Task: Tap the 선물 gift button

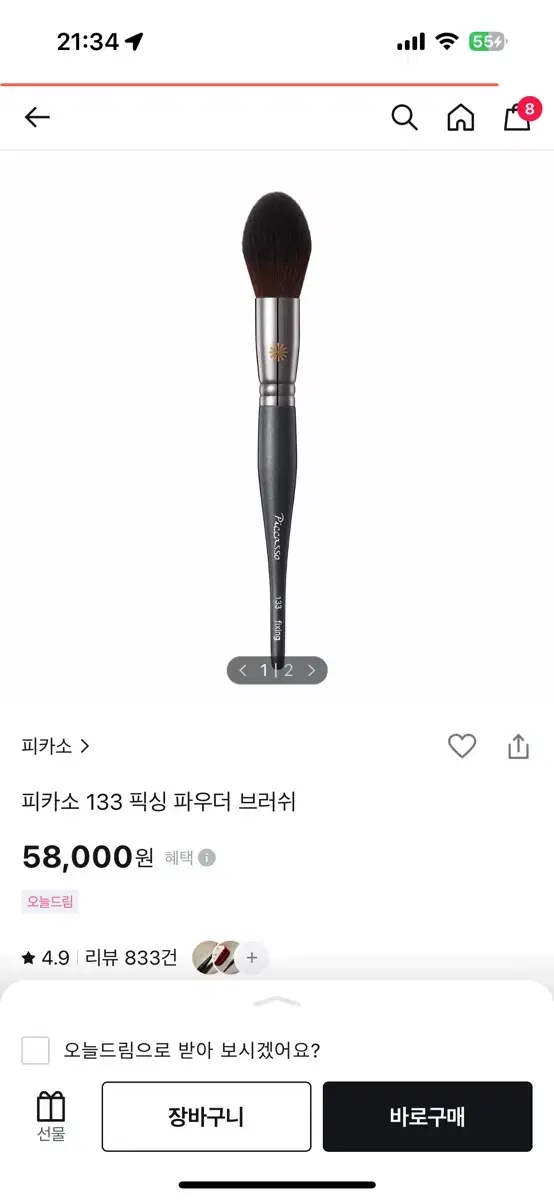Action: pyautogui.click(x=50, y=1117)
